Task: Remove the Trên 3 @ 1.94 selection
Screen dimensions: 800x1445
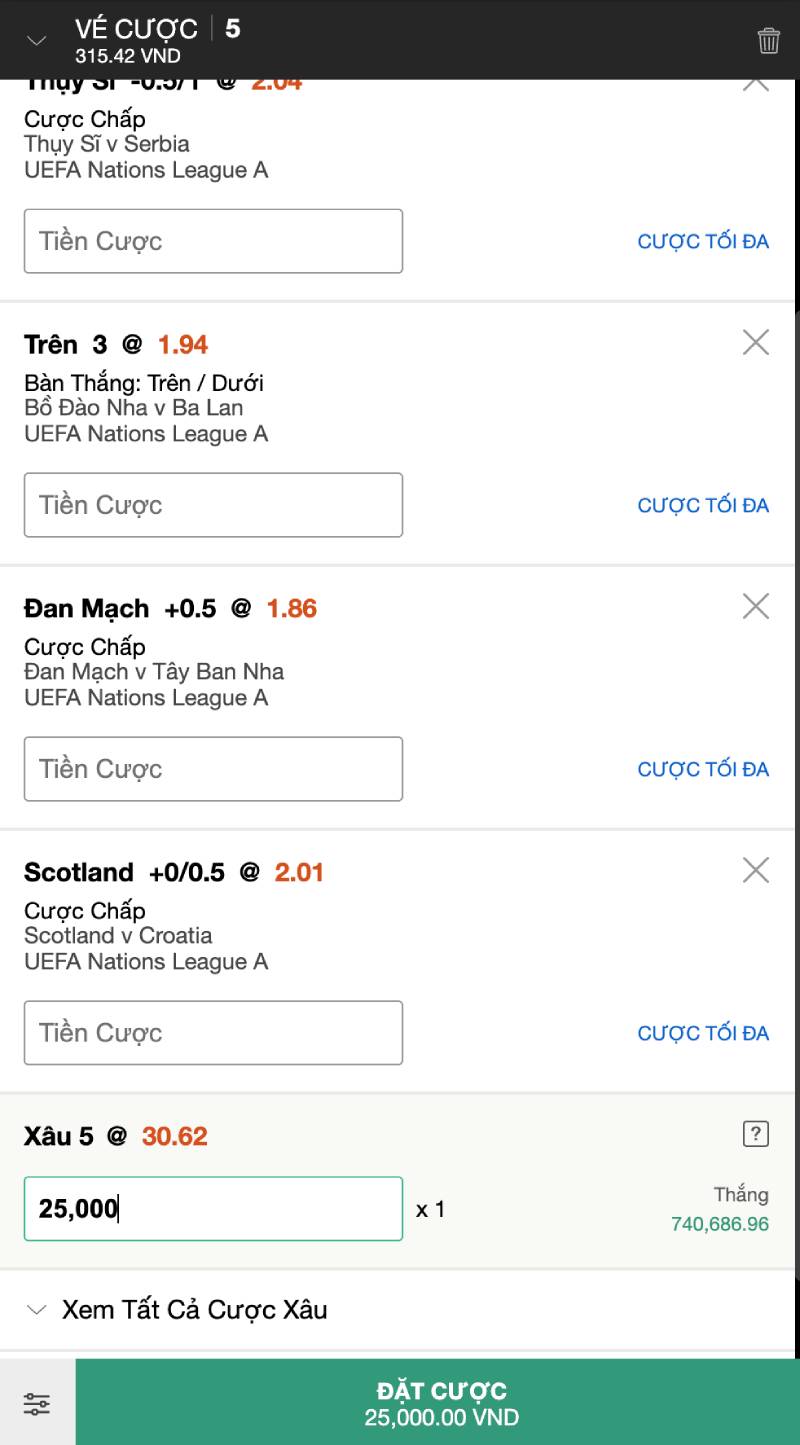Action: pyautogui.click(x=756, y=343)
